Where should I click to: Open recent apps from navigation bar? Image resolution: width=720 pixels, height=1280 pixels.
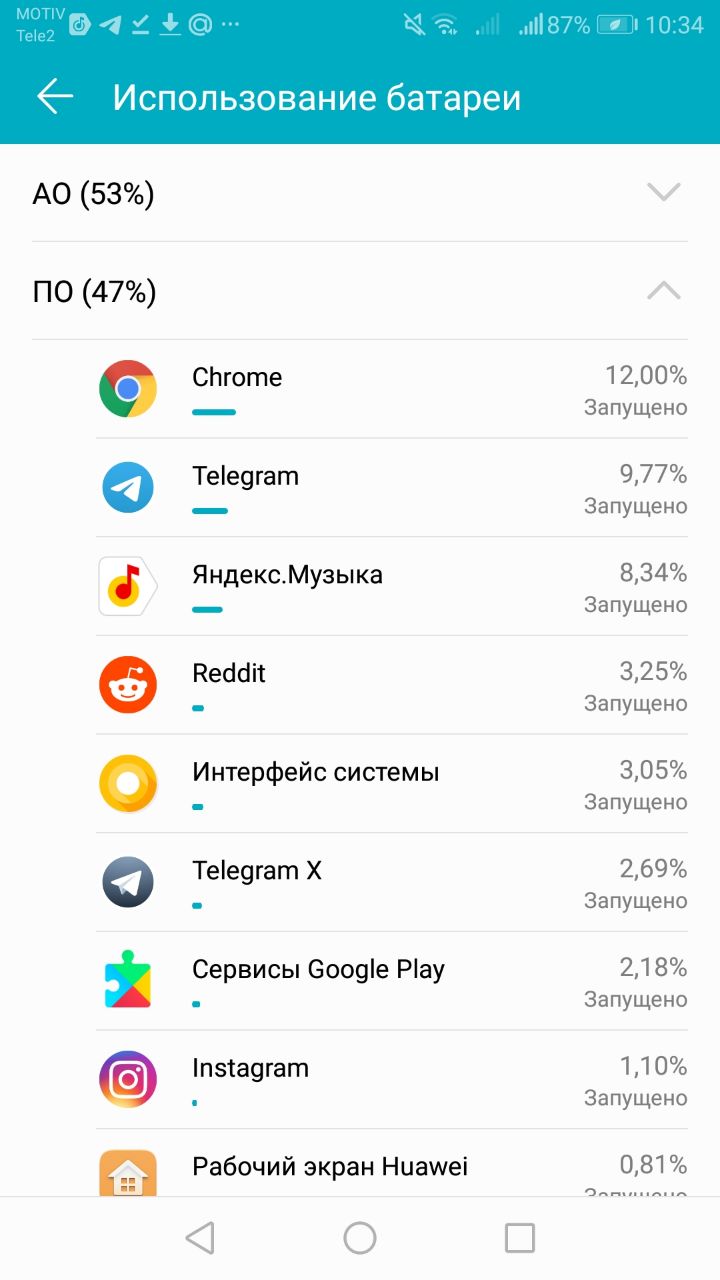[x=520, y=1238]
